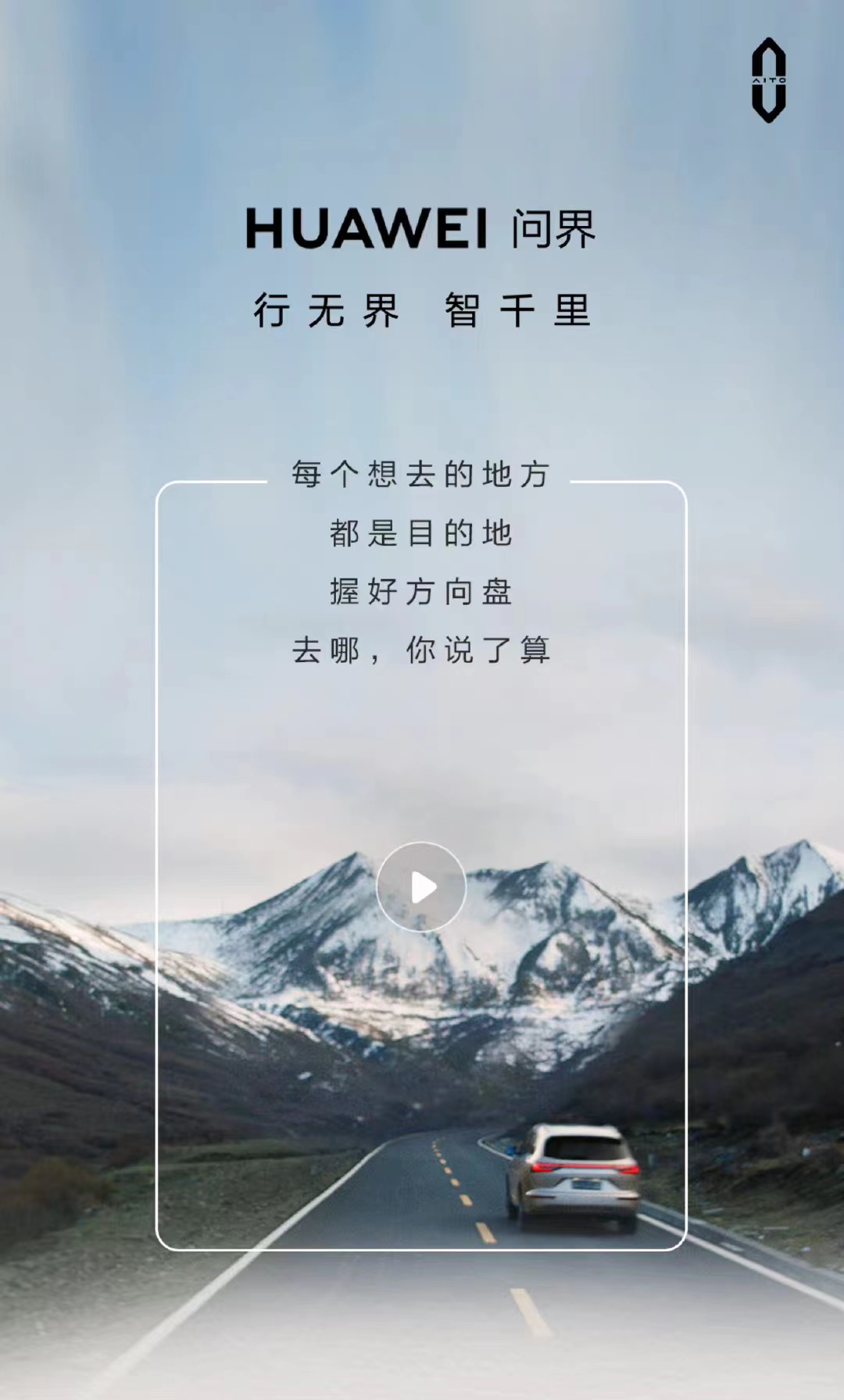This screenshot has width=844, height=1400.
Task: Play the AITO promotional video
Action: (421, 887)
